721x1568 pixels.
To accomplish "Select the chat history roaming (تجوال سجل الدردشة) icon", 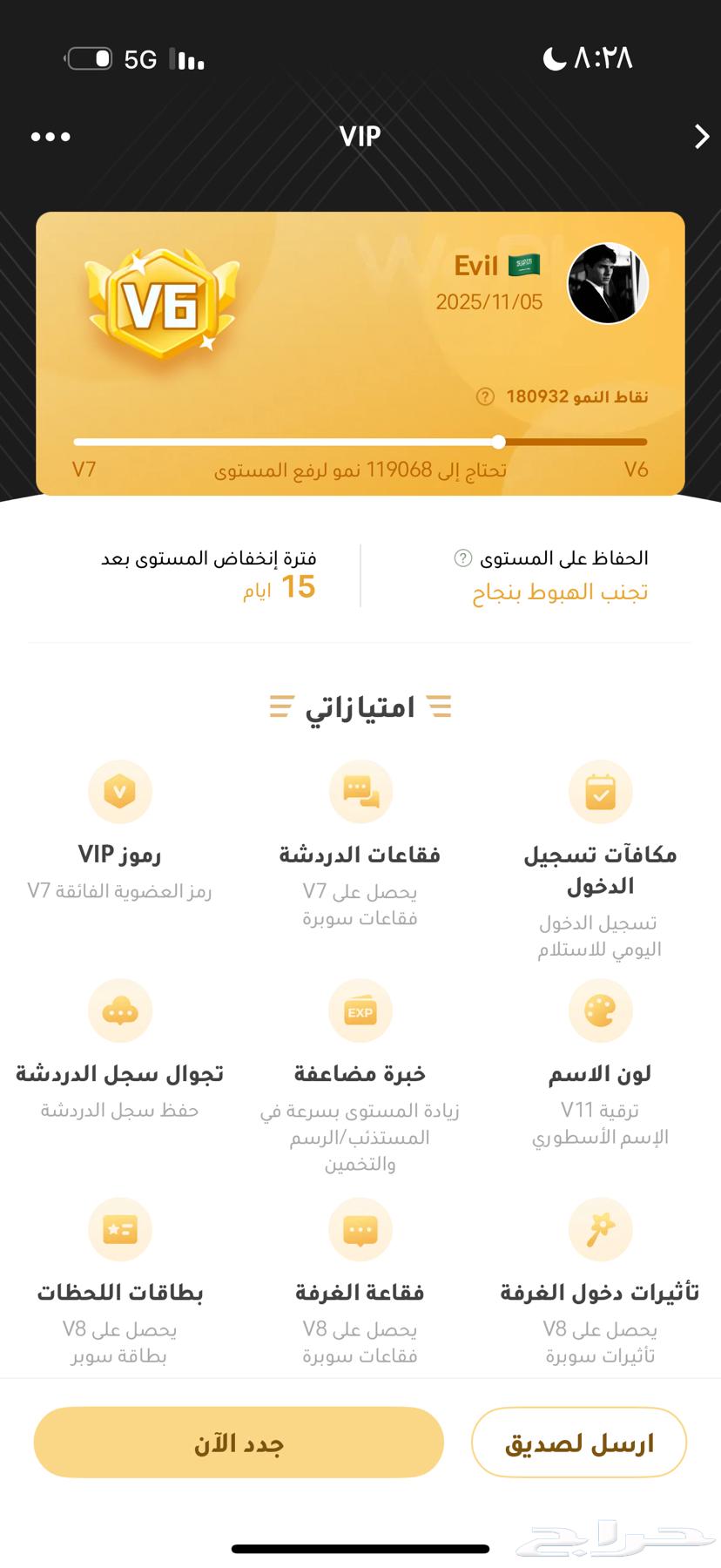I will [120, 1010].
